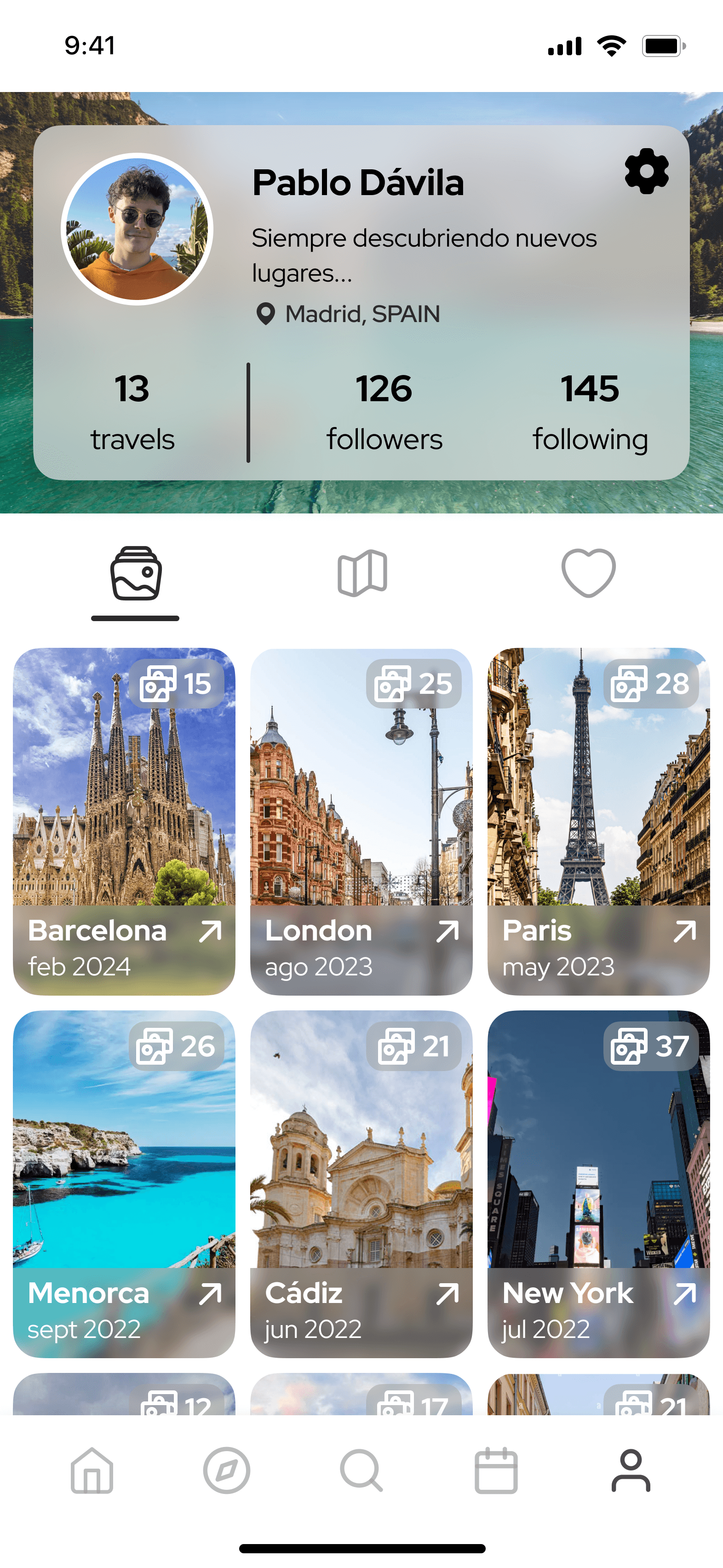
Task: Tap Pablo Dávila's profile picture
Action: (137, 229)
